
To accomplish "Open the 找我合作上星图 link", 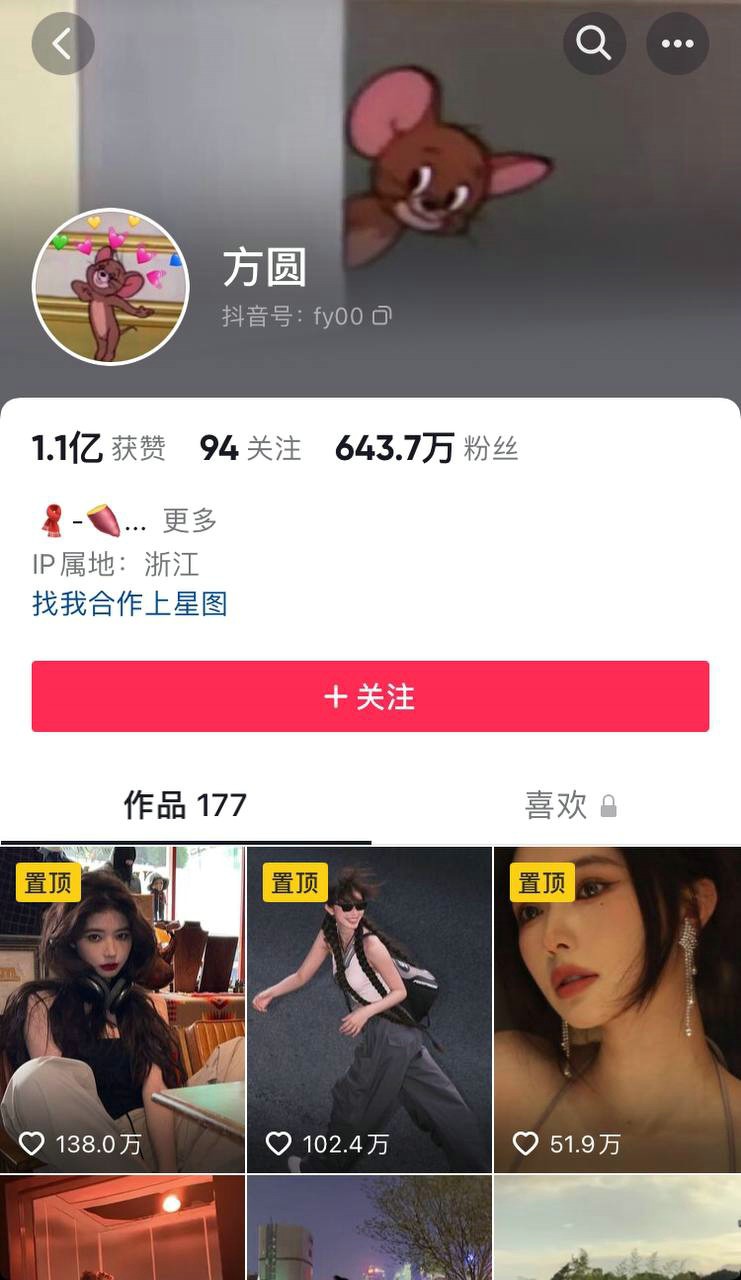I will pyautogui.click(x=130, y=604).
